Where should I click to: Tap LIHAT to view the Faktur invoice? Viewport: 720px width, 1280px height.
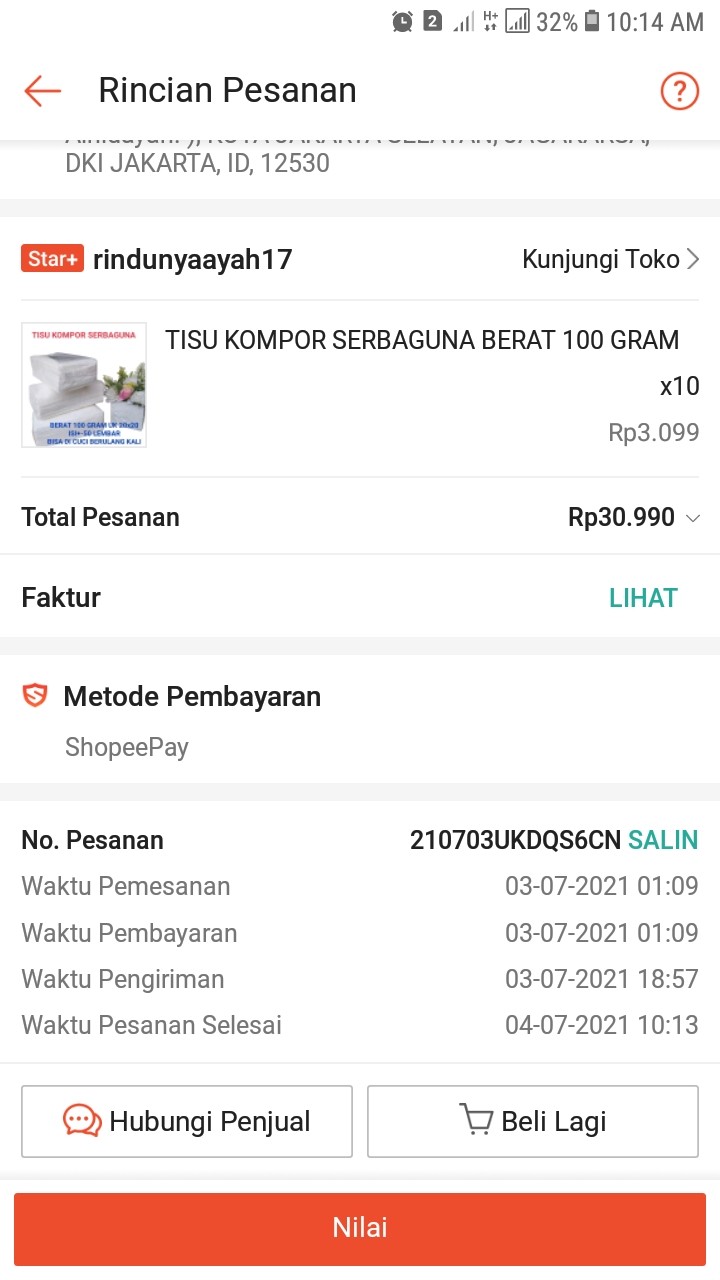click(643, 597)
